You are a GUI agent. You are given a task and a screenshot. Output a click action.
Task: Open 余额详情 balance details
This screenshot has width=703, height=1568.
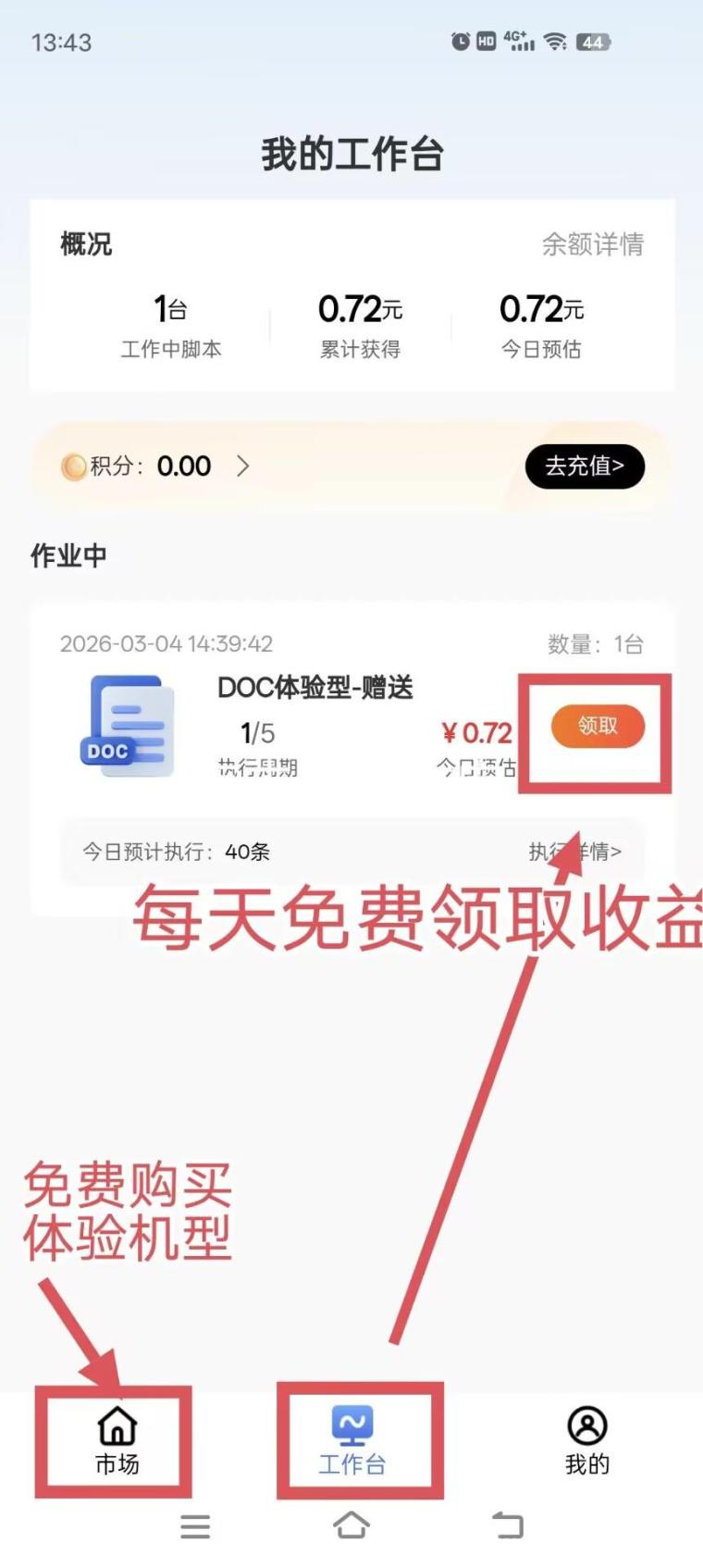tap(592, 244)
